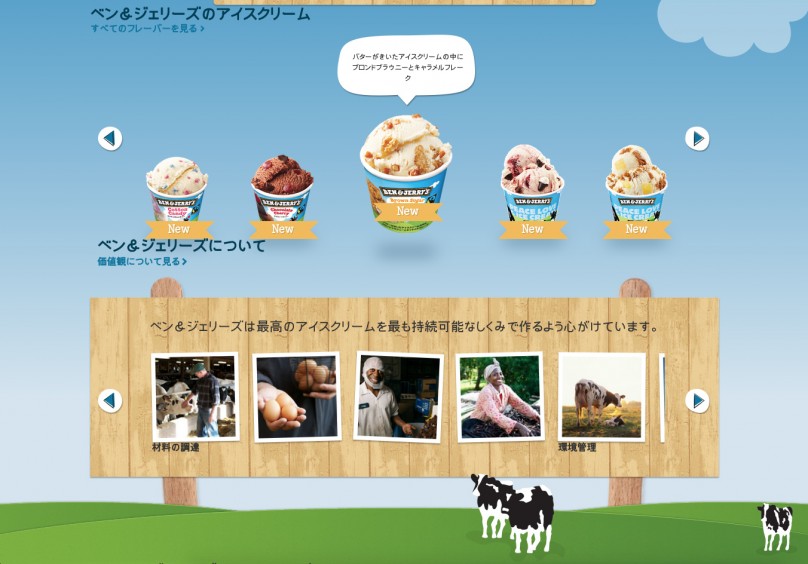Open the 環境管理 cow photo
Image resolution: width=808 pixels, height=564 pixels.
(x=602, y=397)
